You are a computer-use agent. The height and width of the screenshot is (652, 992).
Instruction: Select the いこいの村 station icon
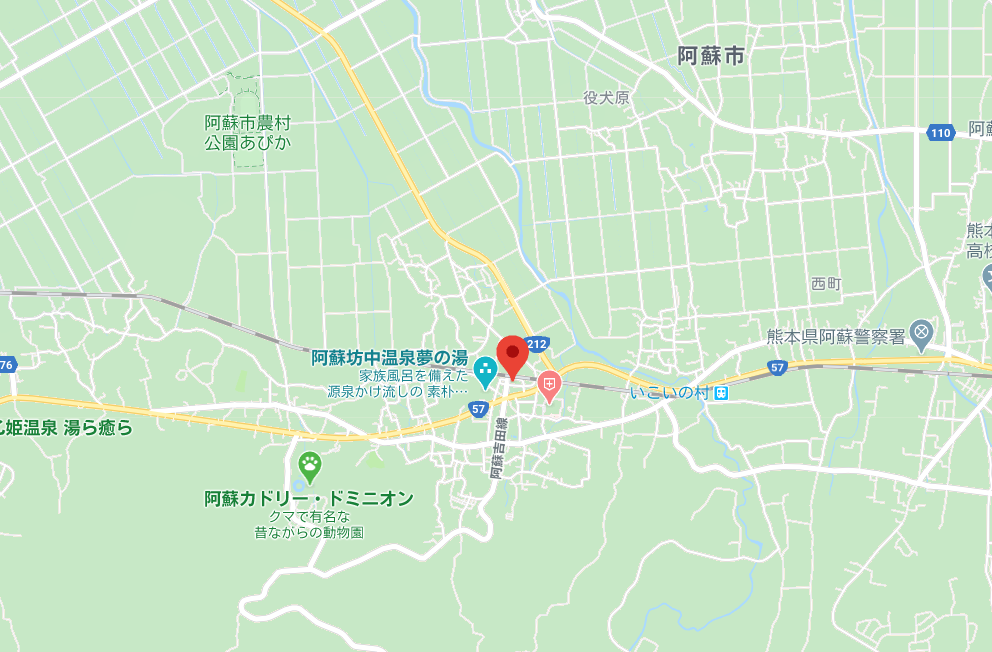721,394
